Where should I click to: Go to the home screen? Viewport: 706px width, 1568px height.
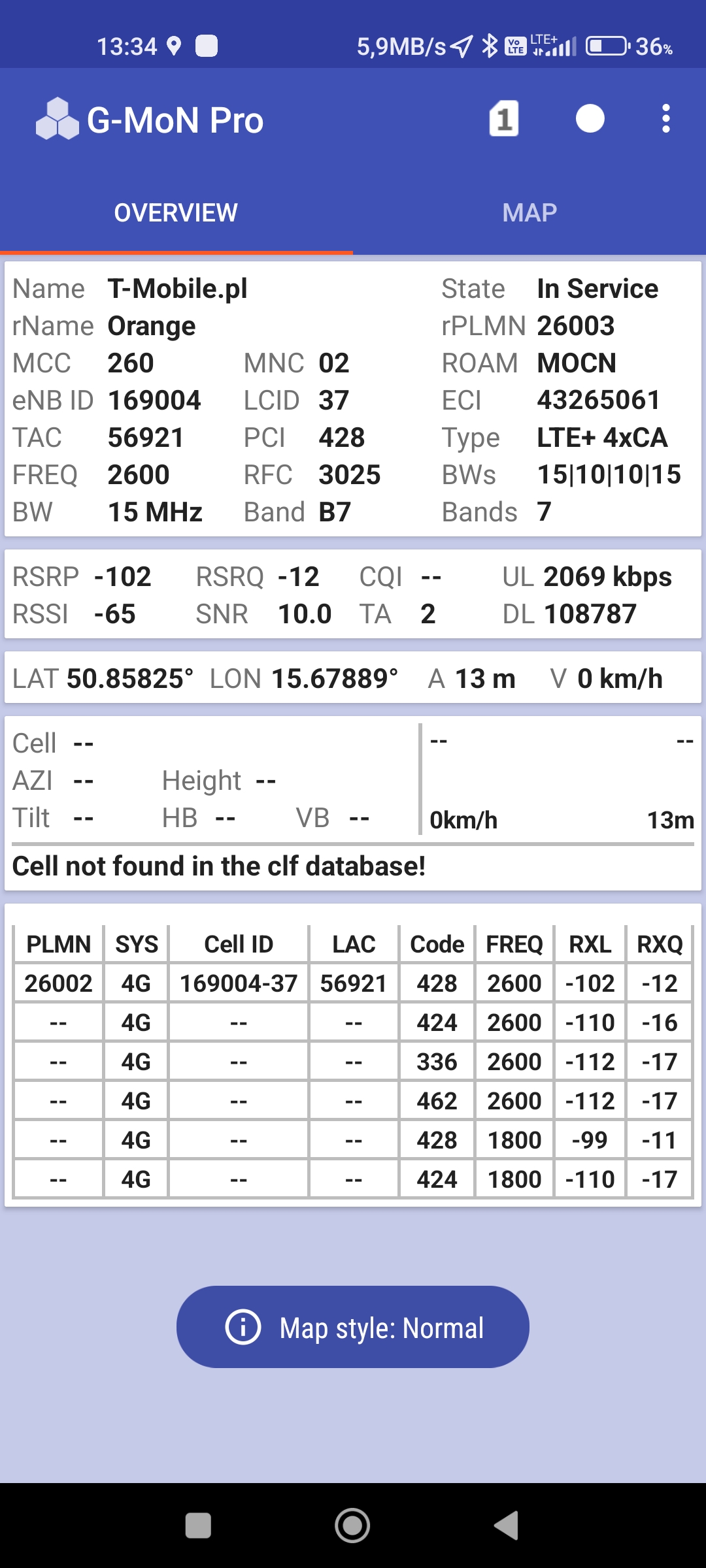click(x=352, y=1526)
